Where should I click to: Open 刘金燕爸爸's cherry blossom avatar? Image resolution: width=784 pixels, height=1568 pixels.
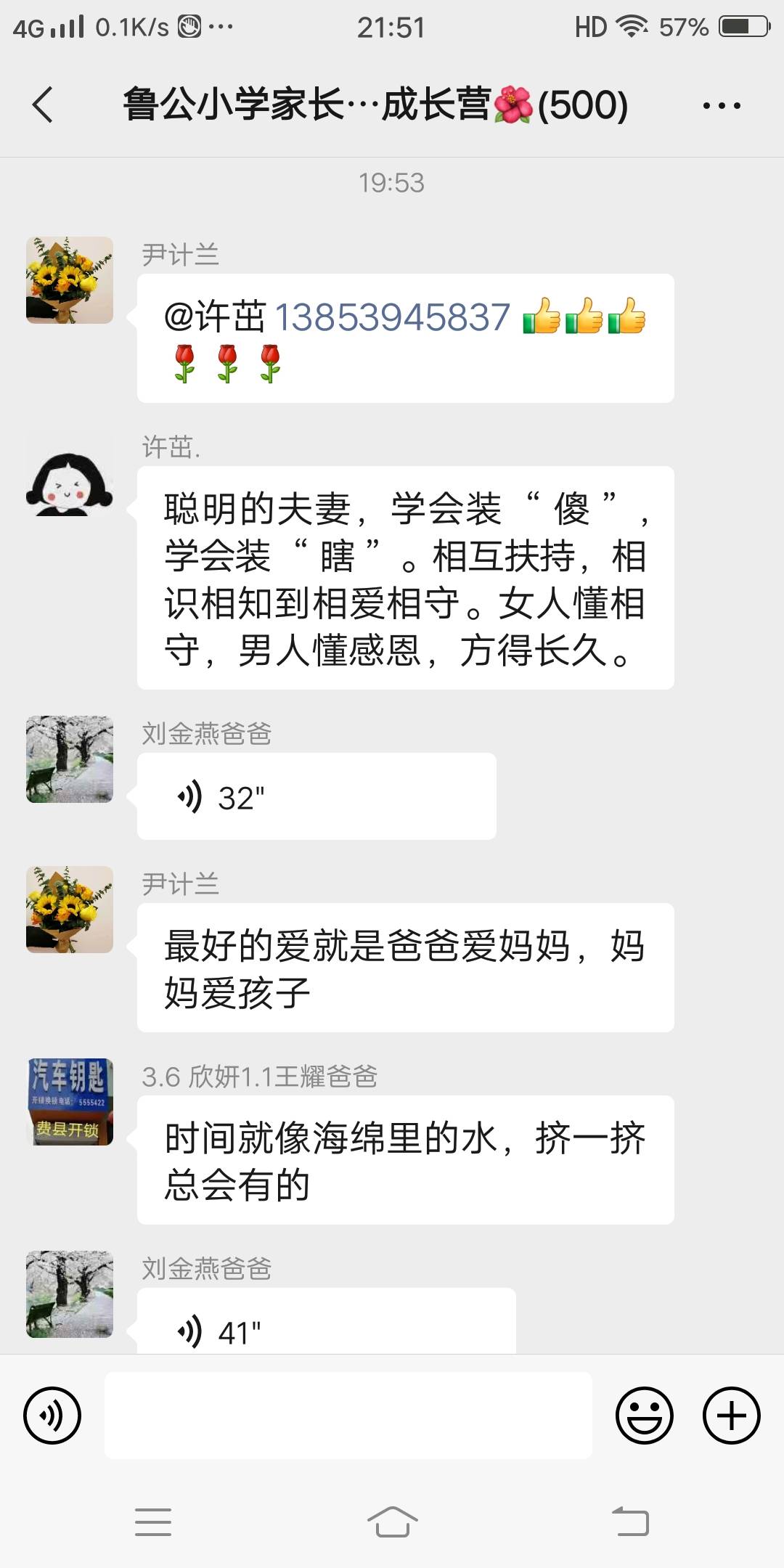pos(69,759)
